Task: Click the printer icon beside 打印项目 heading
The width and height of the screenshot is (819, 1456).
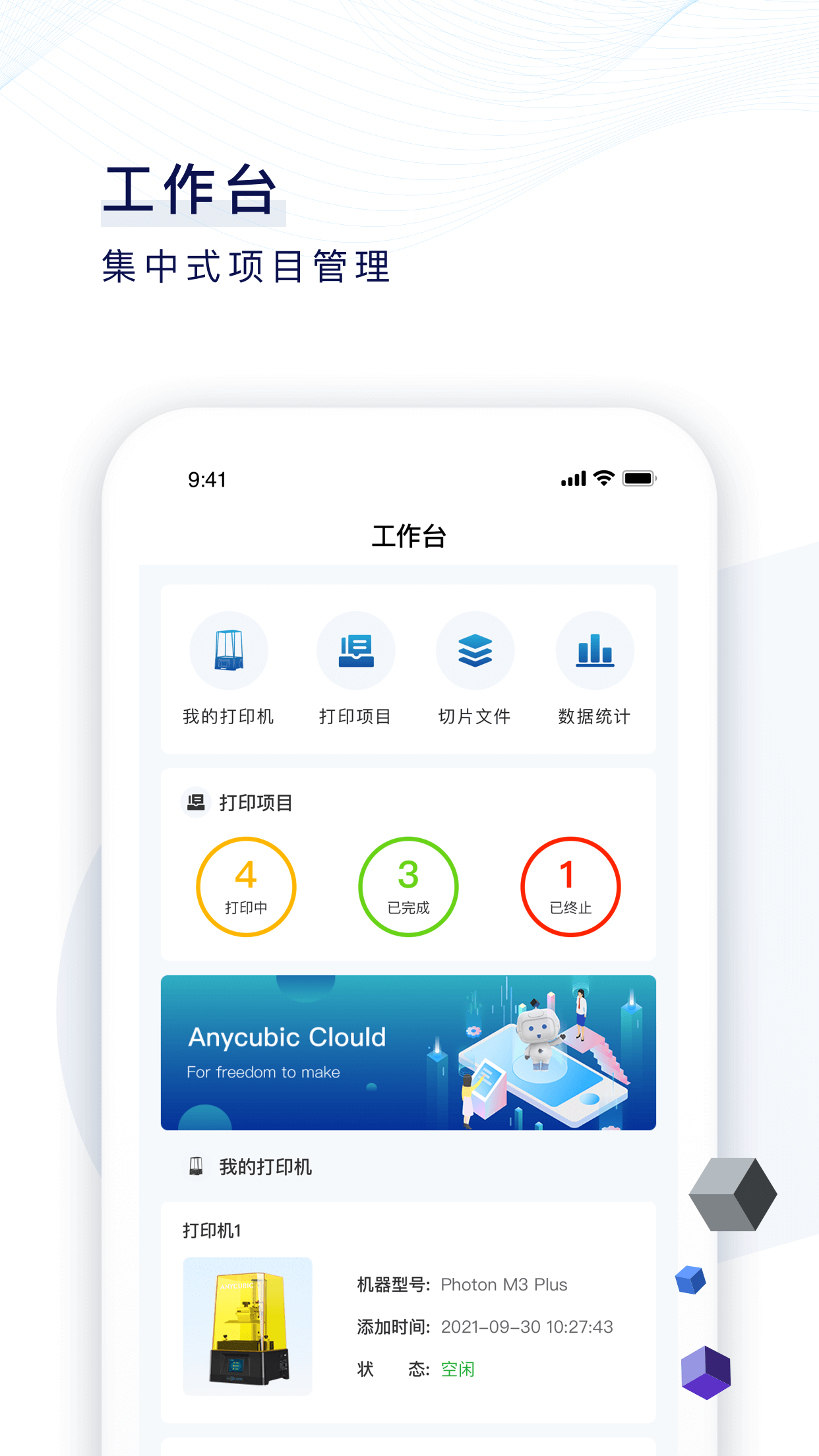Action: pyautogui.click(x=196, y=802)
